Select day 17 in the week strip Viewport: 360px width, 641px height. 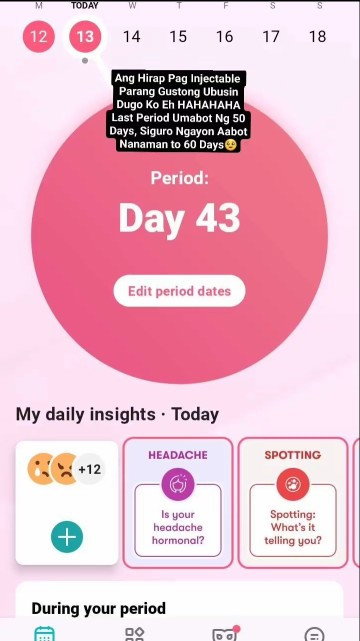[x=271, y=37]
